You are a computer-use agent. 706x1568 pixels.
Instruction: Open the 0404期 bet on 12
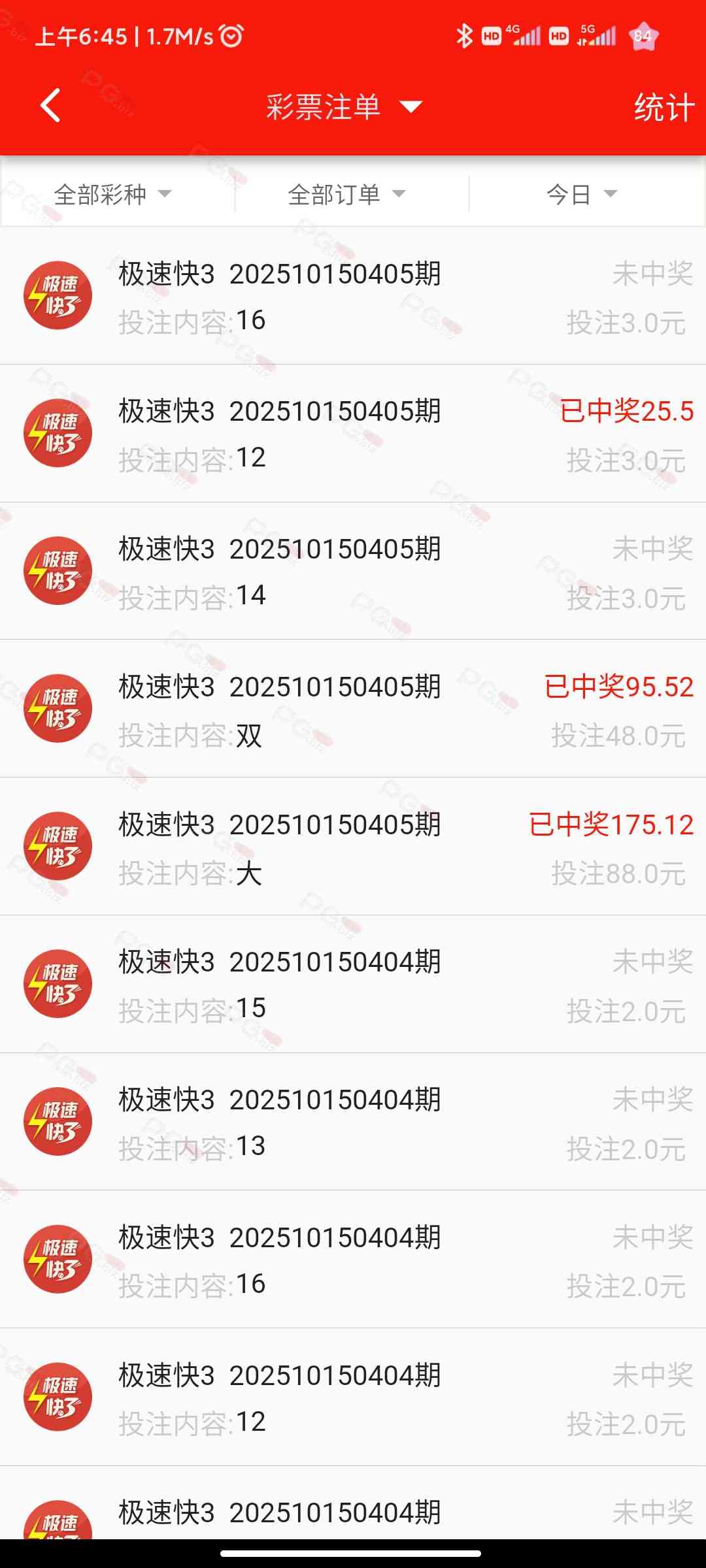pos(353,1397)
